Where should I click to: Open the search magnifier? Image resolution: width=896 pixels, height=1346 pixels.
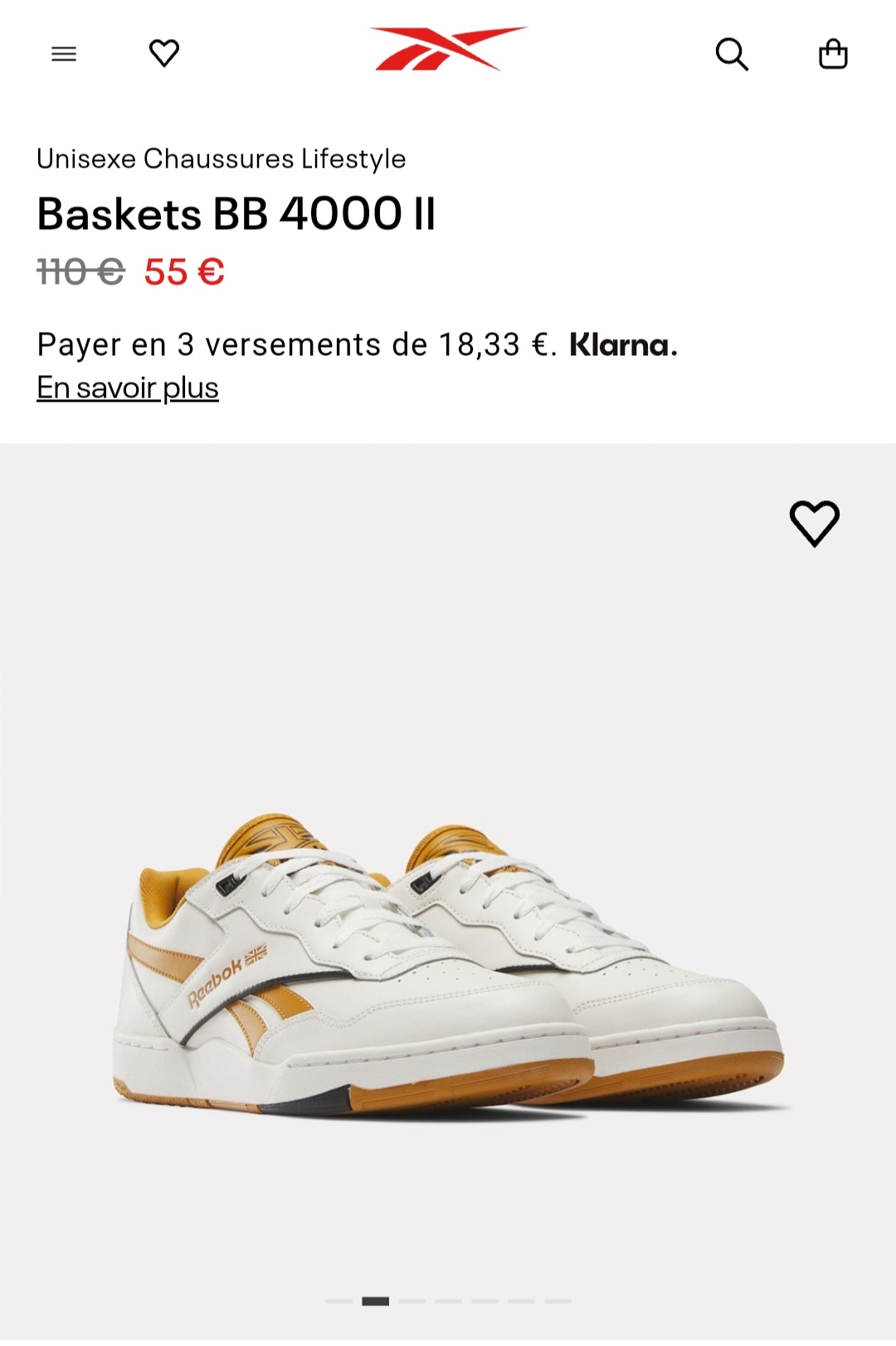[732, 55]
